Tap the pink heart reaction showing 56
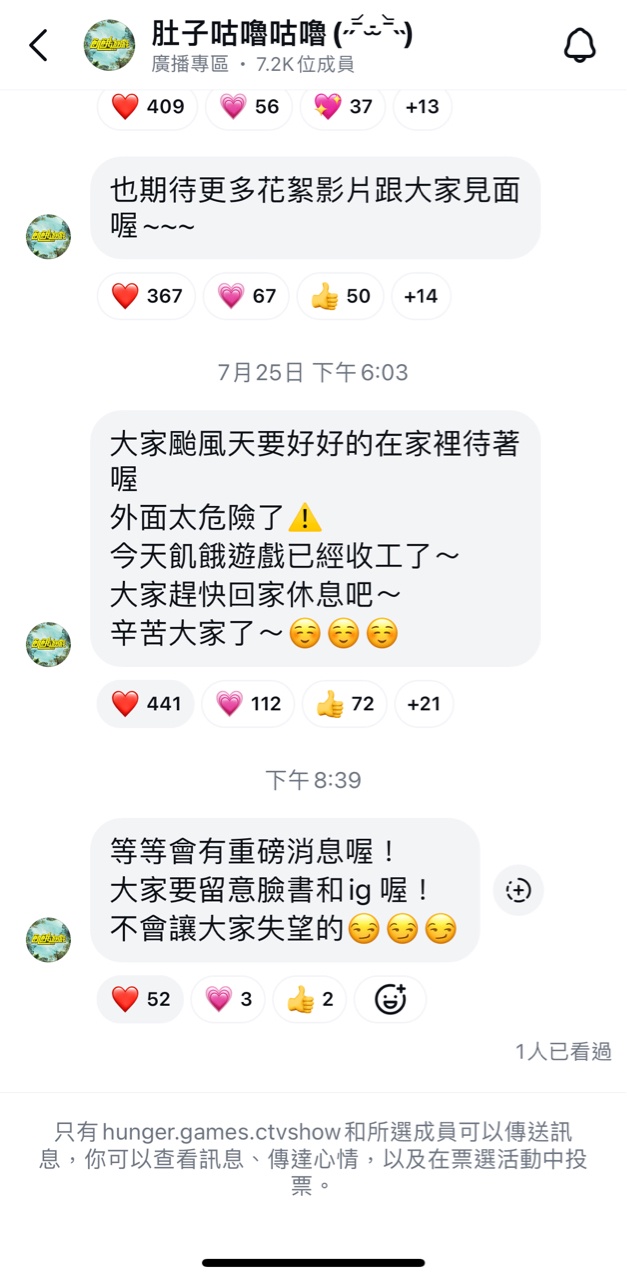Viewport: 627px width, 1280px height. 248,107
